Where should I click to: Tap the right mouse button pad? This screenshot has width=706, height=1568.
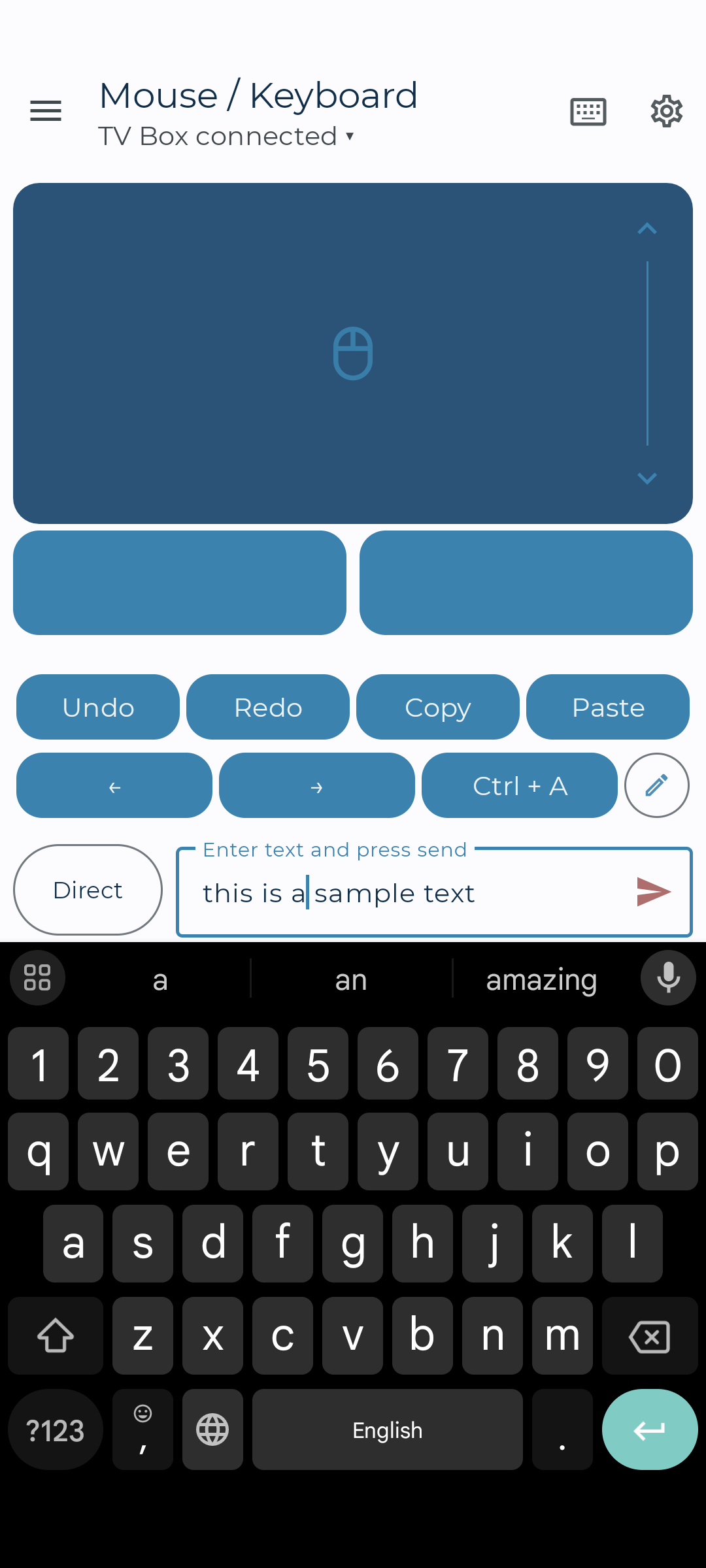pos(526,583)
